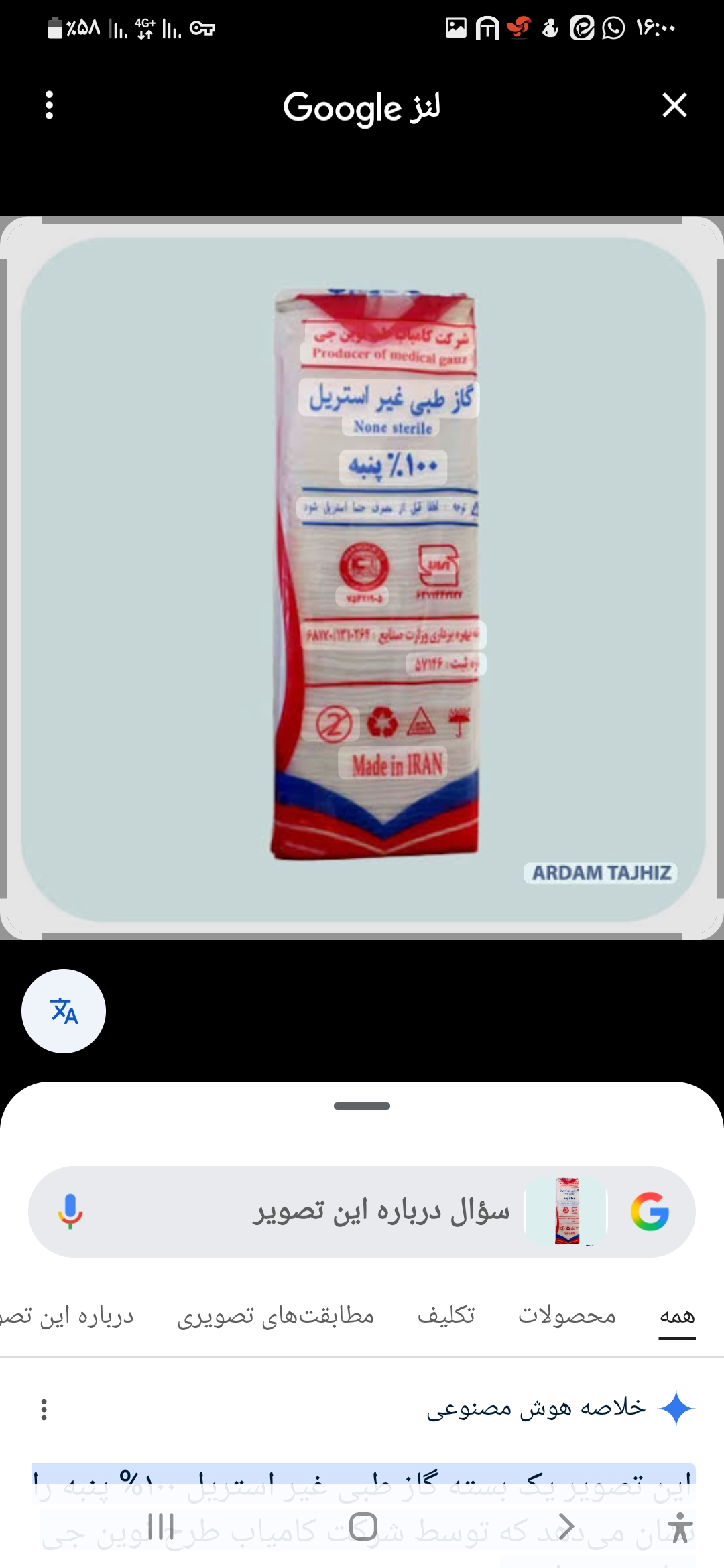
Task: Open the gauze image thumbnail in search bar
Action: click(567, 1212)
